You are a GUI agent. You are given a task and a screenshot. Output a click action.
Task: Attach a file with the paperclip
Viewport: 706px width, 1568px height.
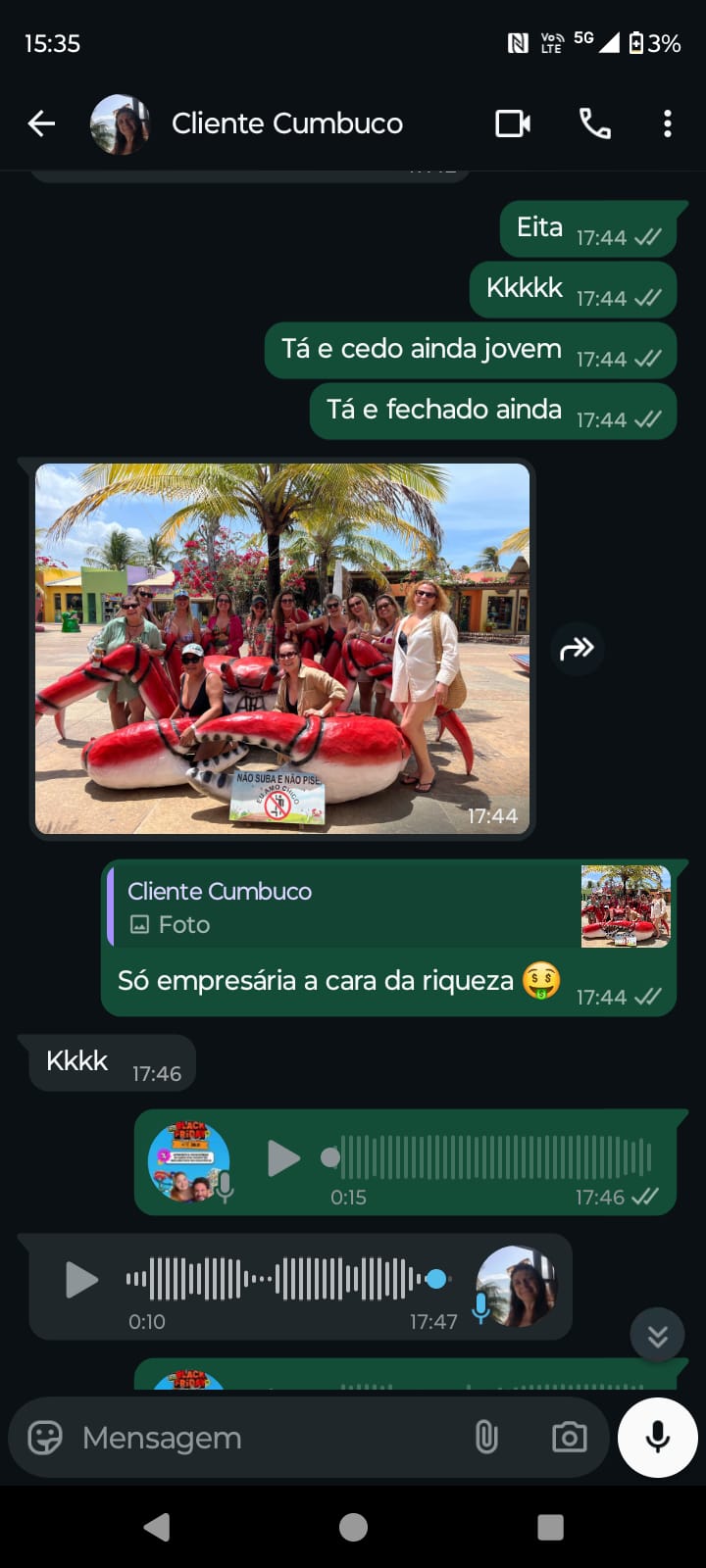pyautogui.click(x=486, y=1438)
